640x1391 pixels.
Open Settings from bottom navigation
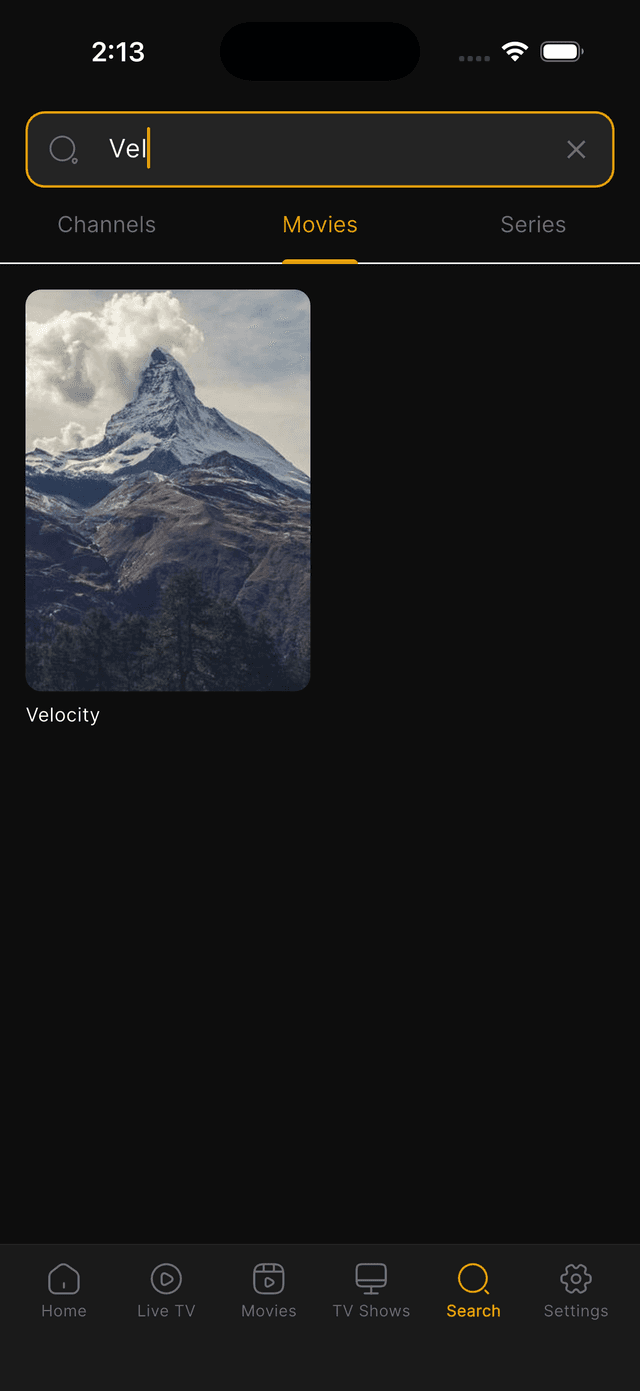coord(576,1290)
